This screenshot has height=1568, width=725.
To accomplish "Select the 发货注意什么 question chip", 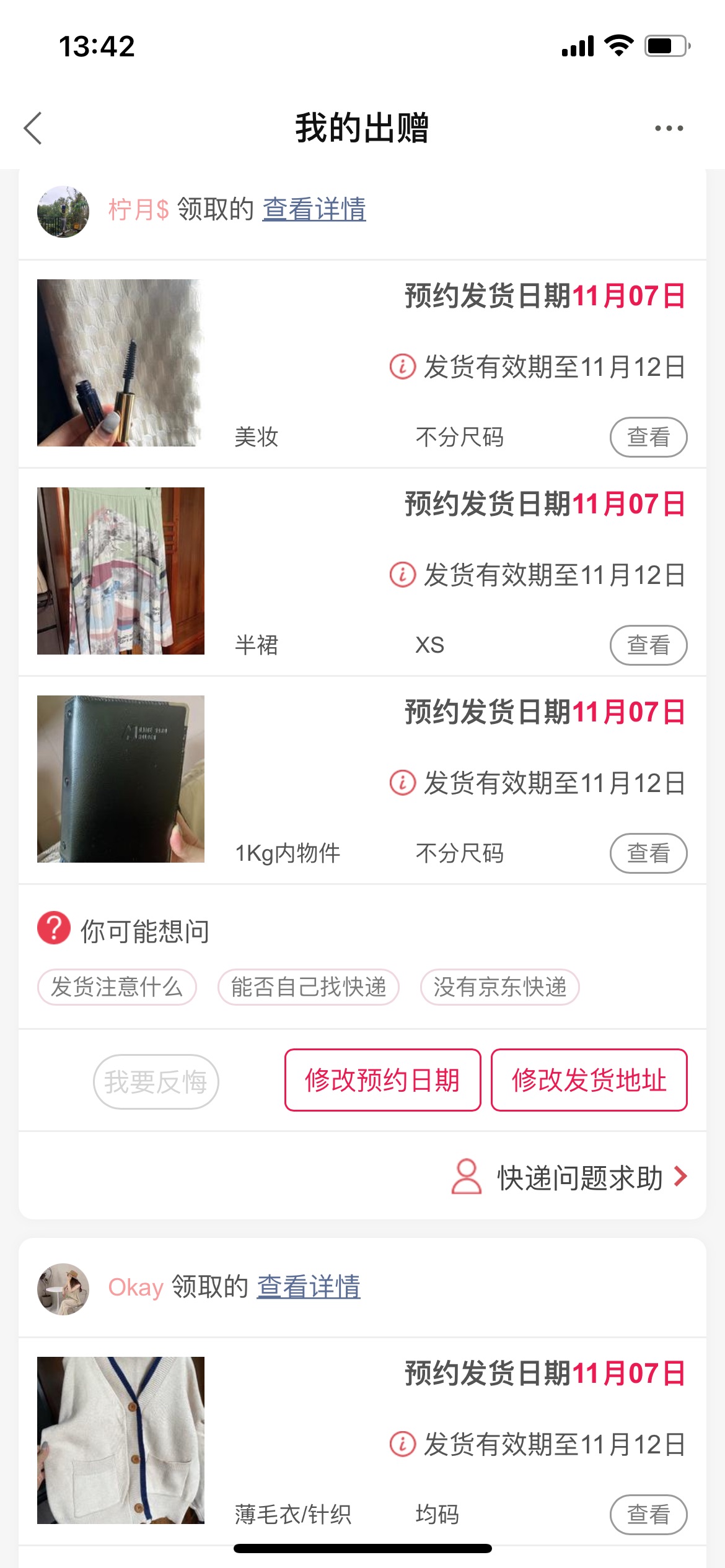I will [117, 987].
